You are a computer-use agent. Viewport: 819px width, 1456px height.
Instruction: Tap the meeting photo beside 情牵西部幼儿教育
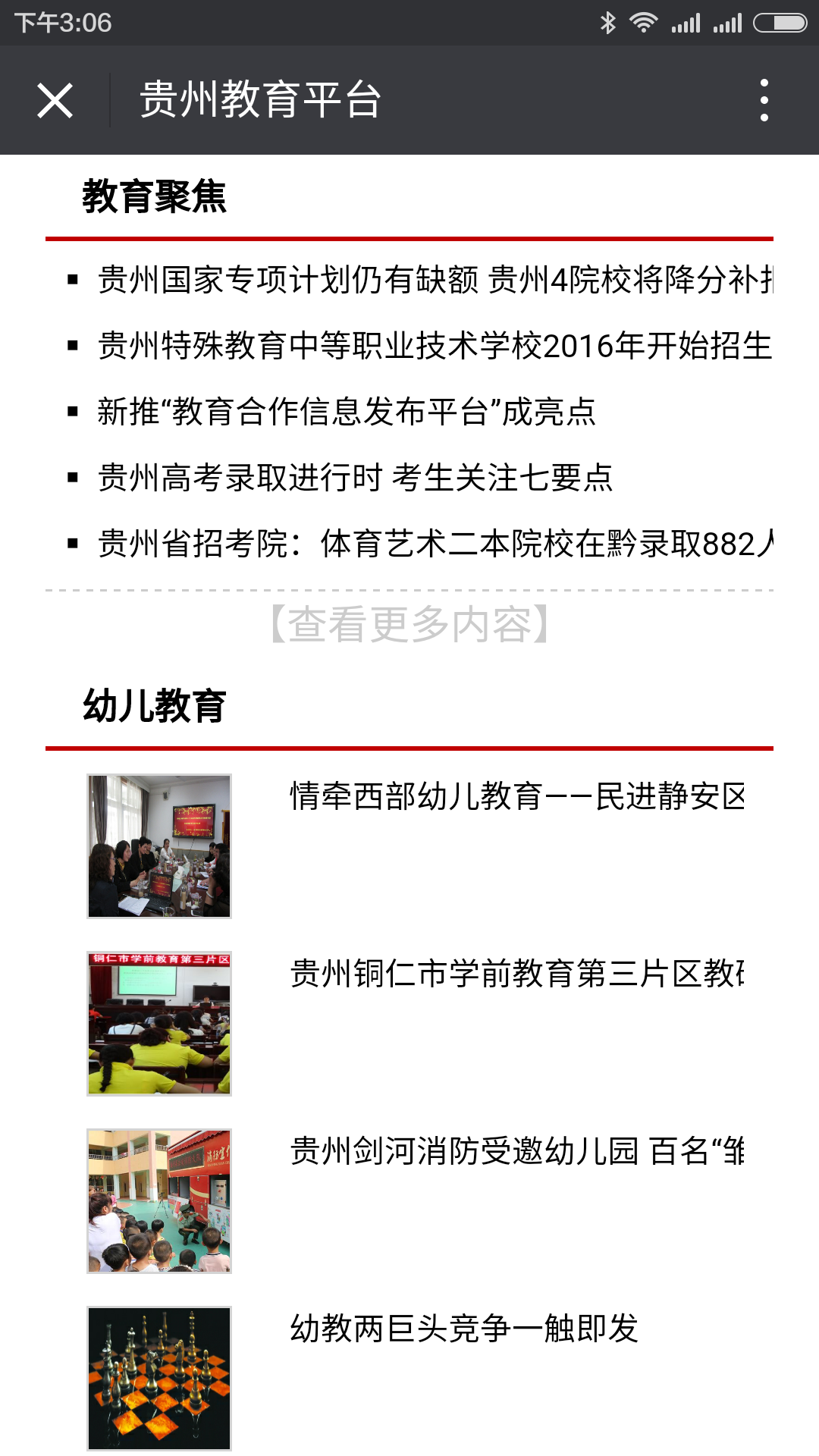click(159, 846)
